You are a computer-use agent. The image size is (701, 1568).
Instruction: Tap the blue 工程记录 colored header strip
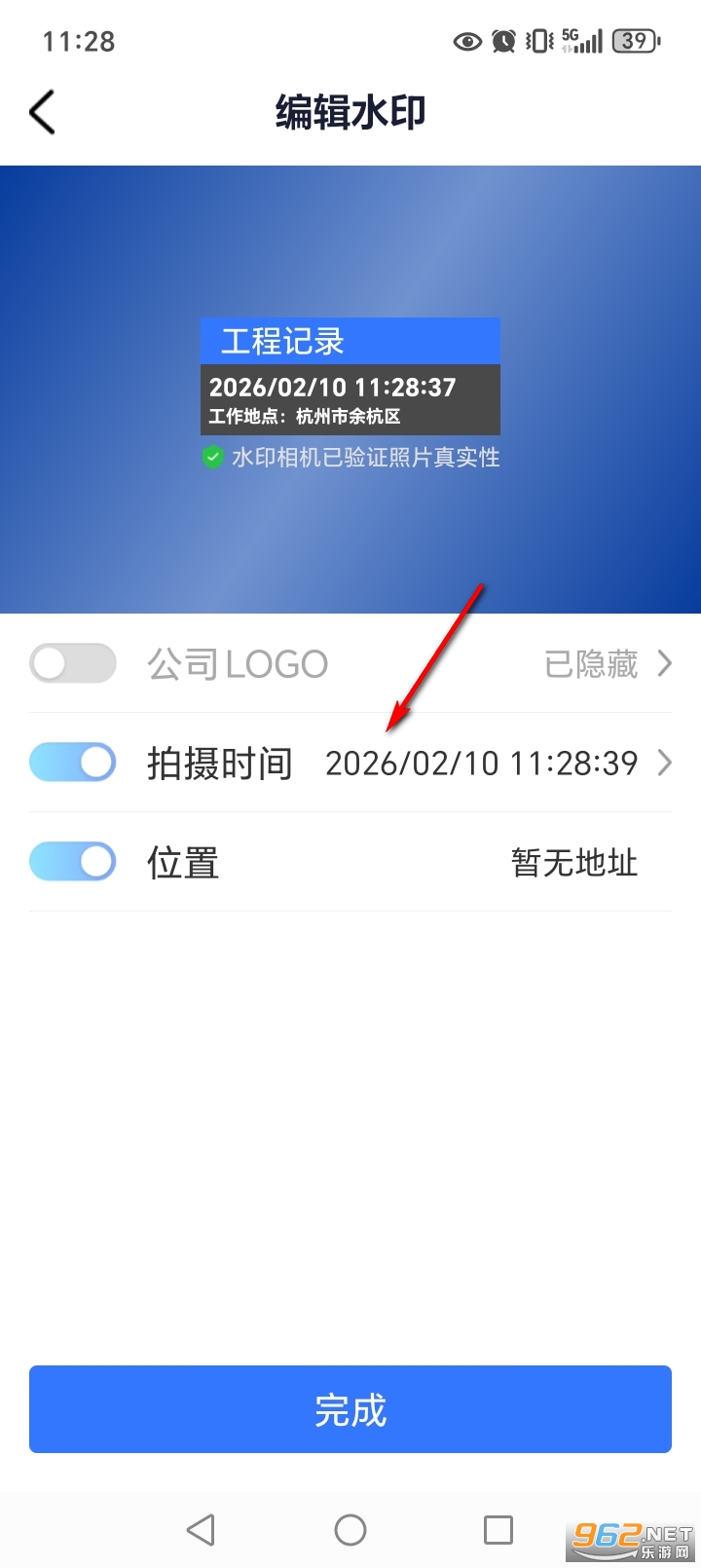[350, 341]
